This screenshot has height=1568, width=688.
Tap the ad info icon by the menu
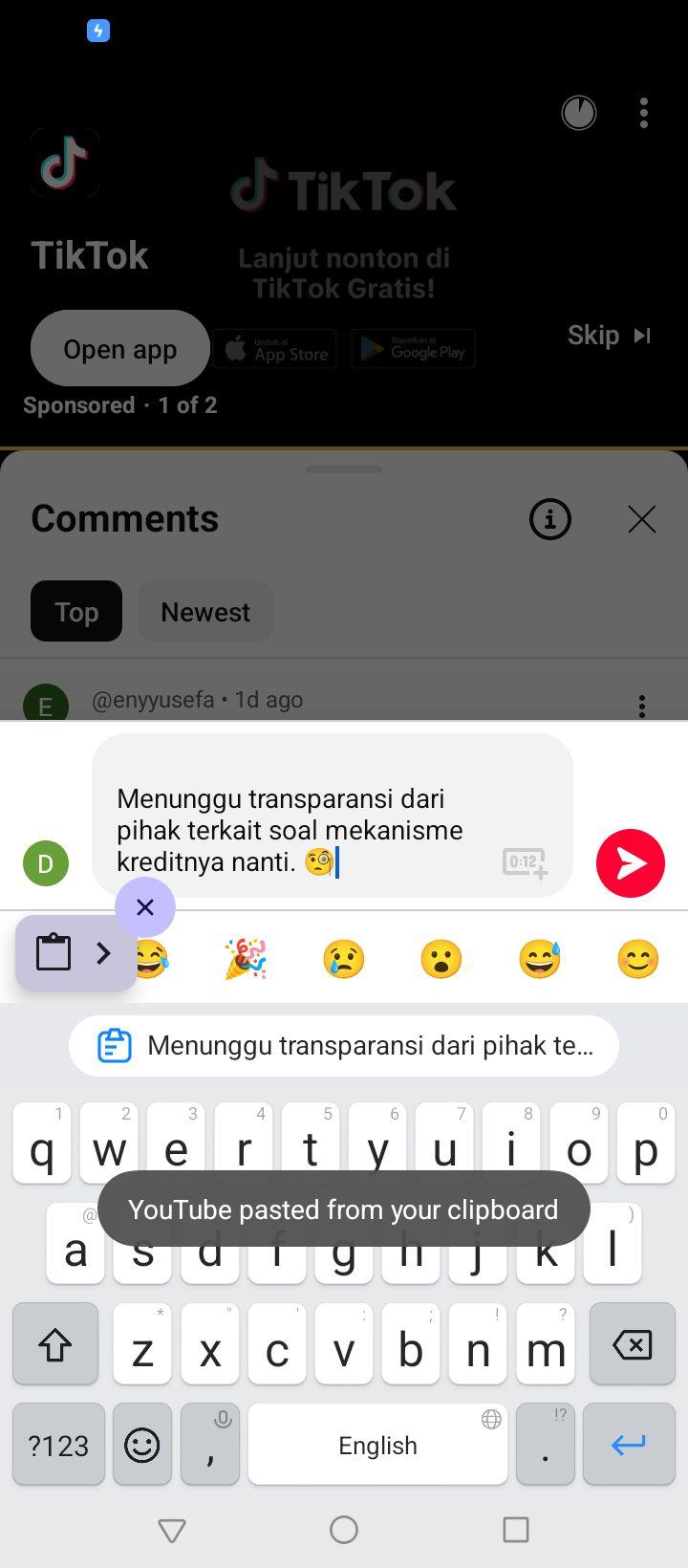click(578, 113)
